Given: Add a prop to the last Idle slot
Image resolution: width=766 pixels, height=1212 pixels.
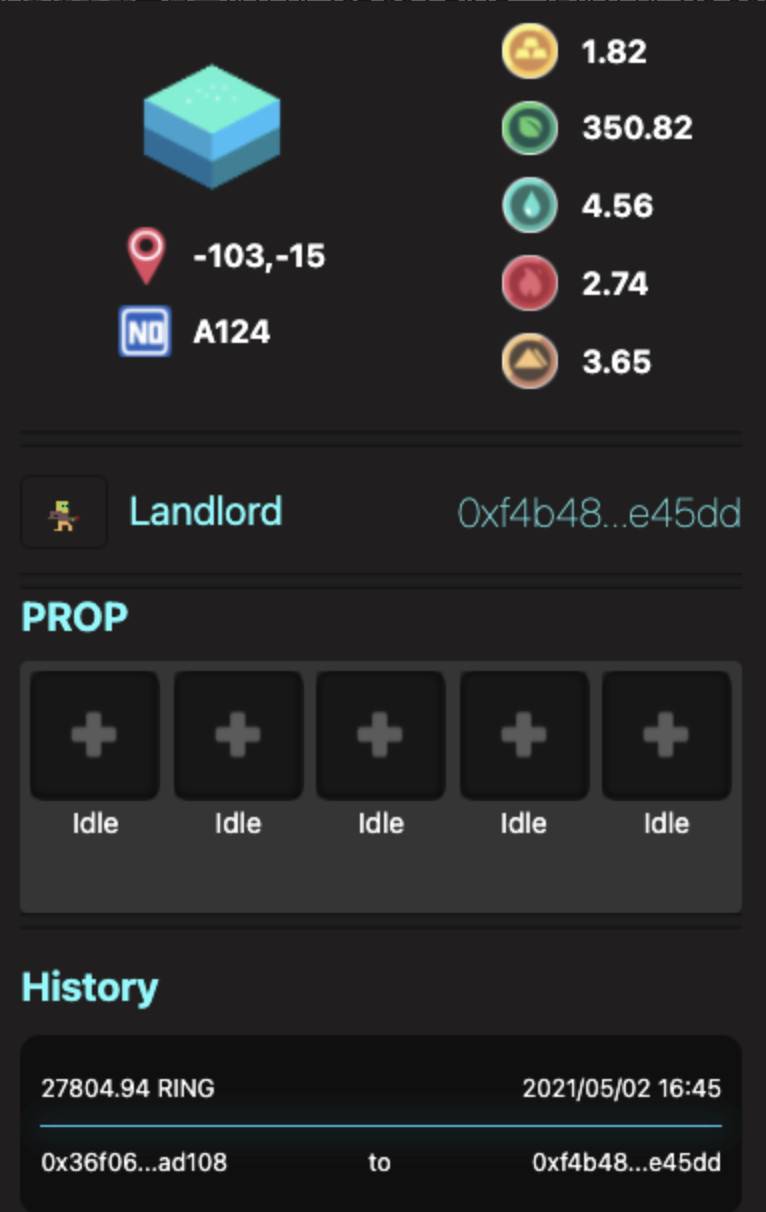Looking at the screenshot, I should [x=666, y=736].
